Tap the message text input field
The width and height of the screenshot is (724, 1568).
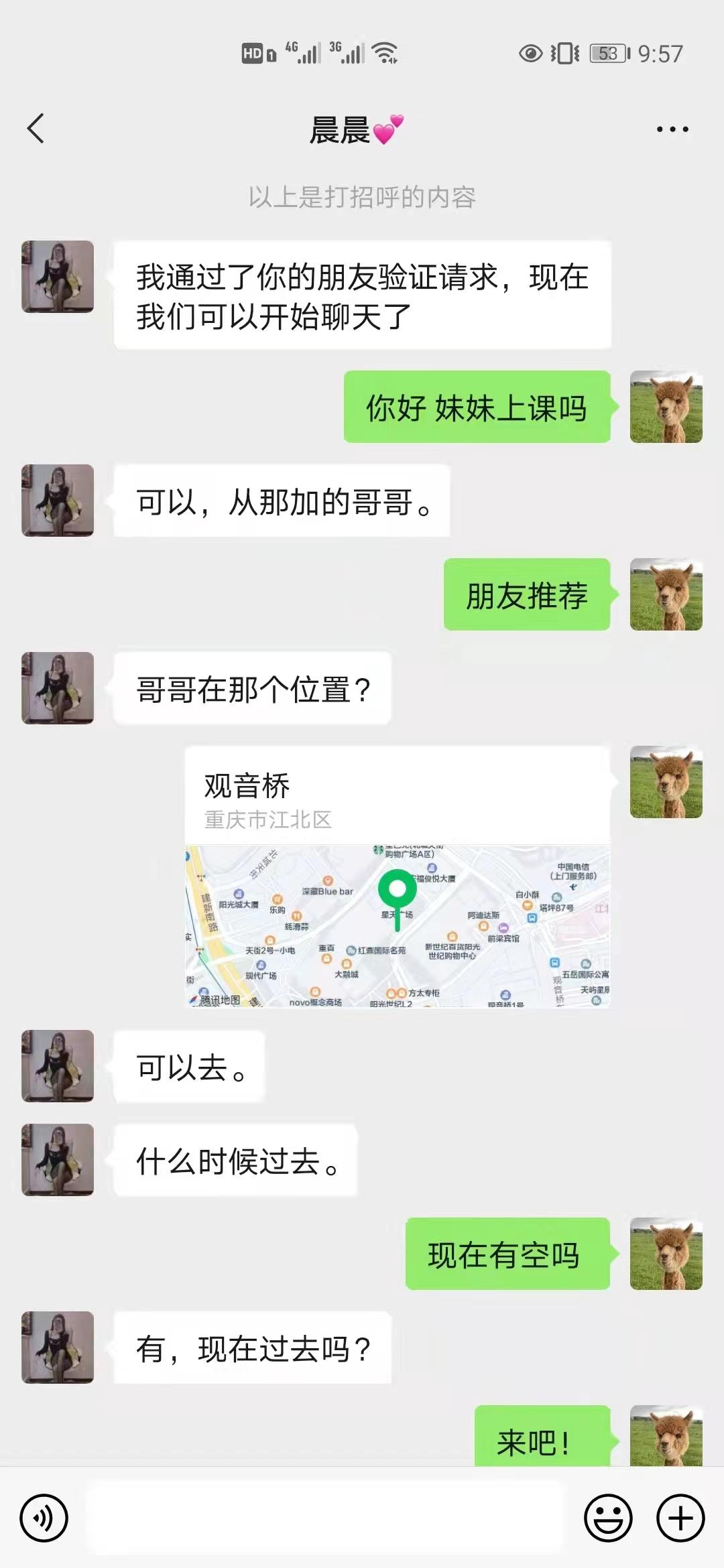[x=325, y=1518]
